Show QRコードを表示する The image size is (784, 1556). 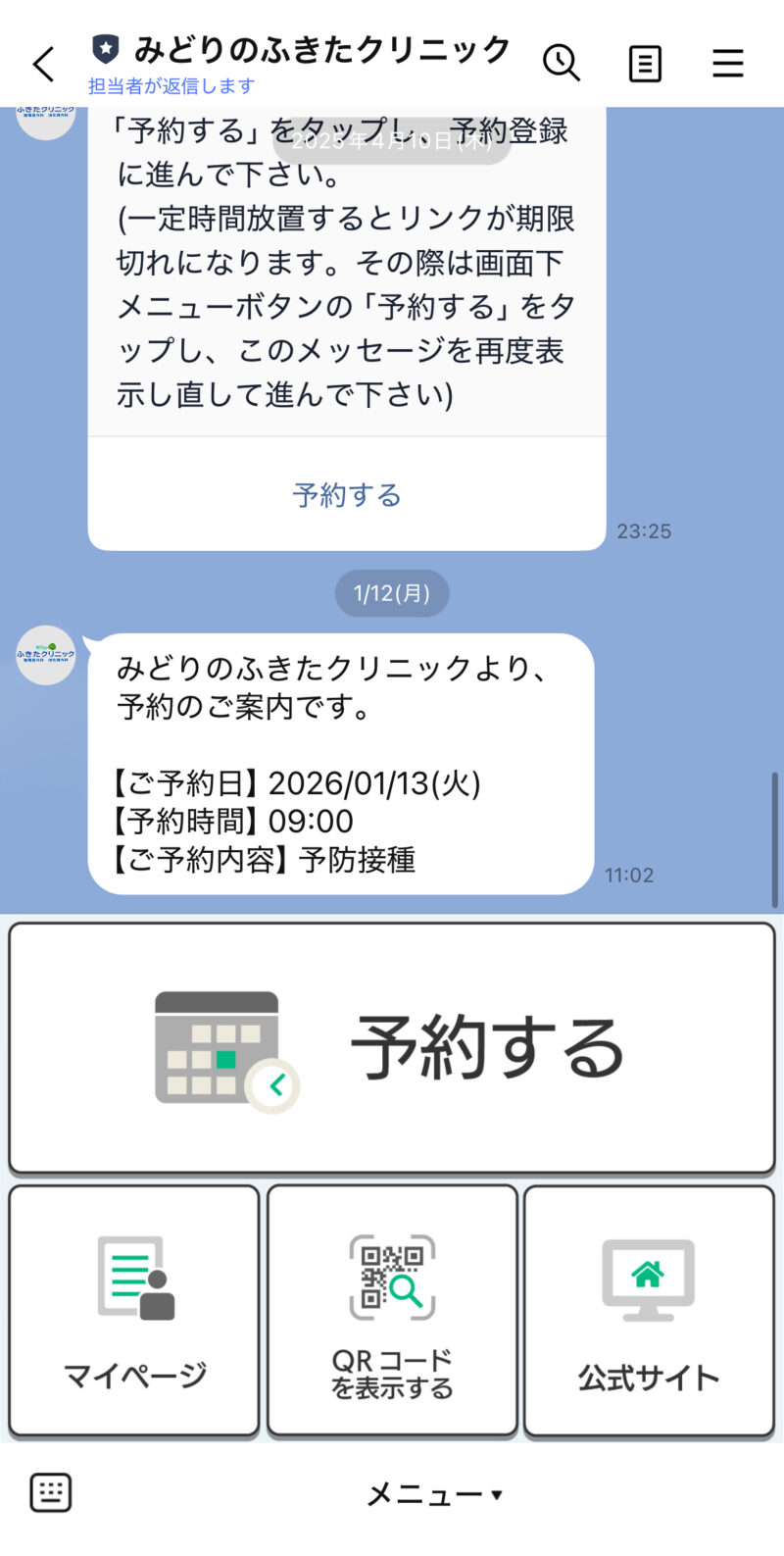[392, 1310]
